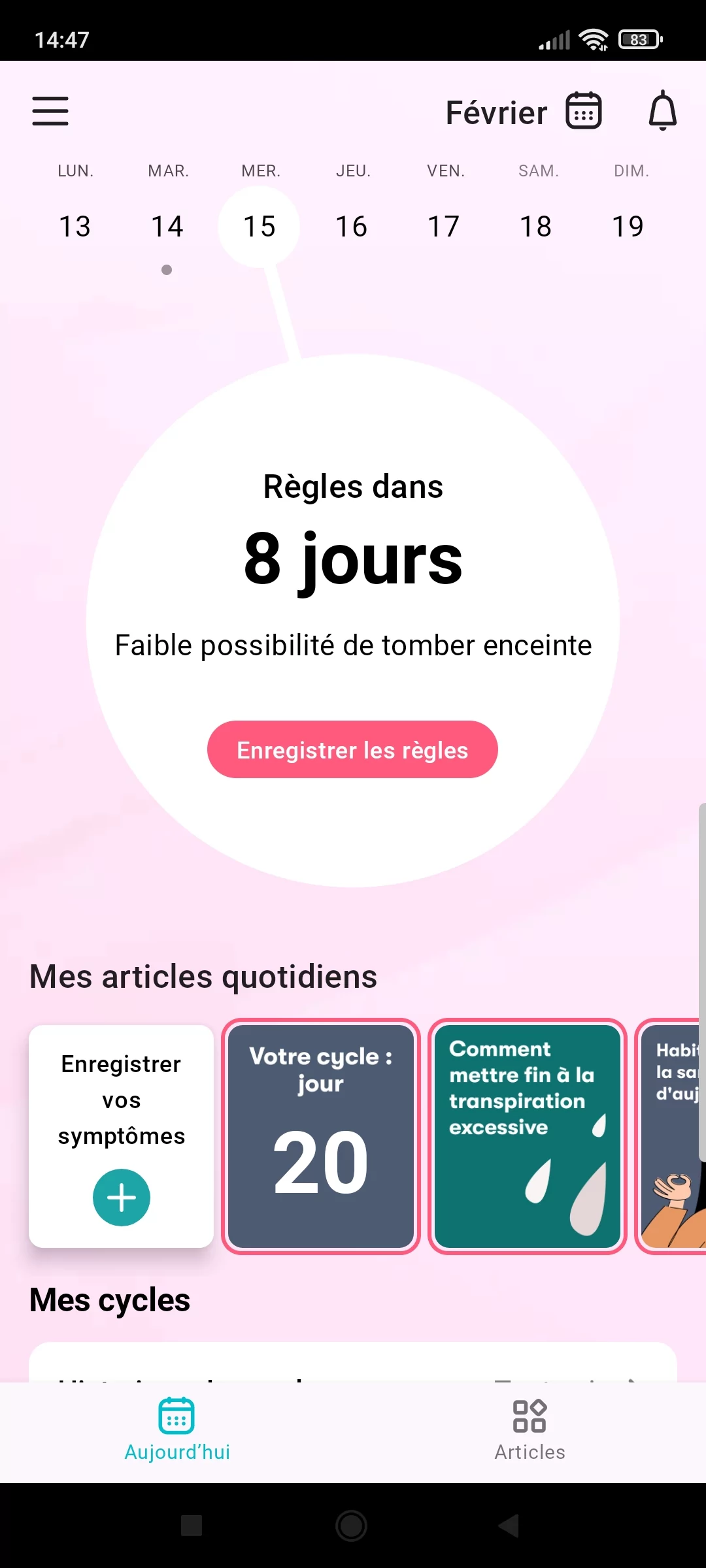Select Tuesday 14 in the week strip
The image size is (706, 1568).
[x=167, y=227]
